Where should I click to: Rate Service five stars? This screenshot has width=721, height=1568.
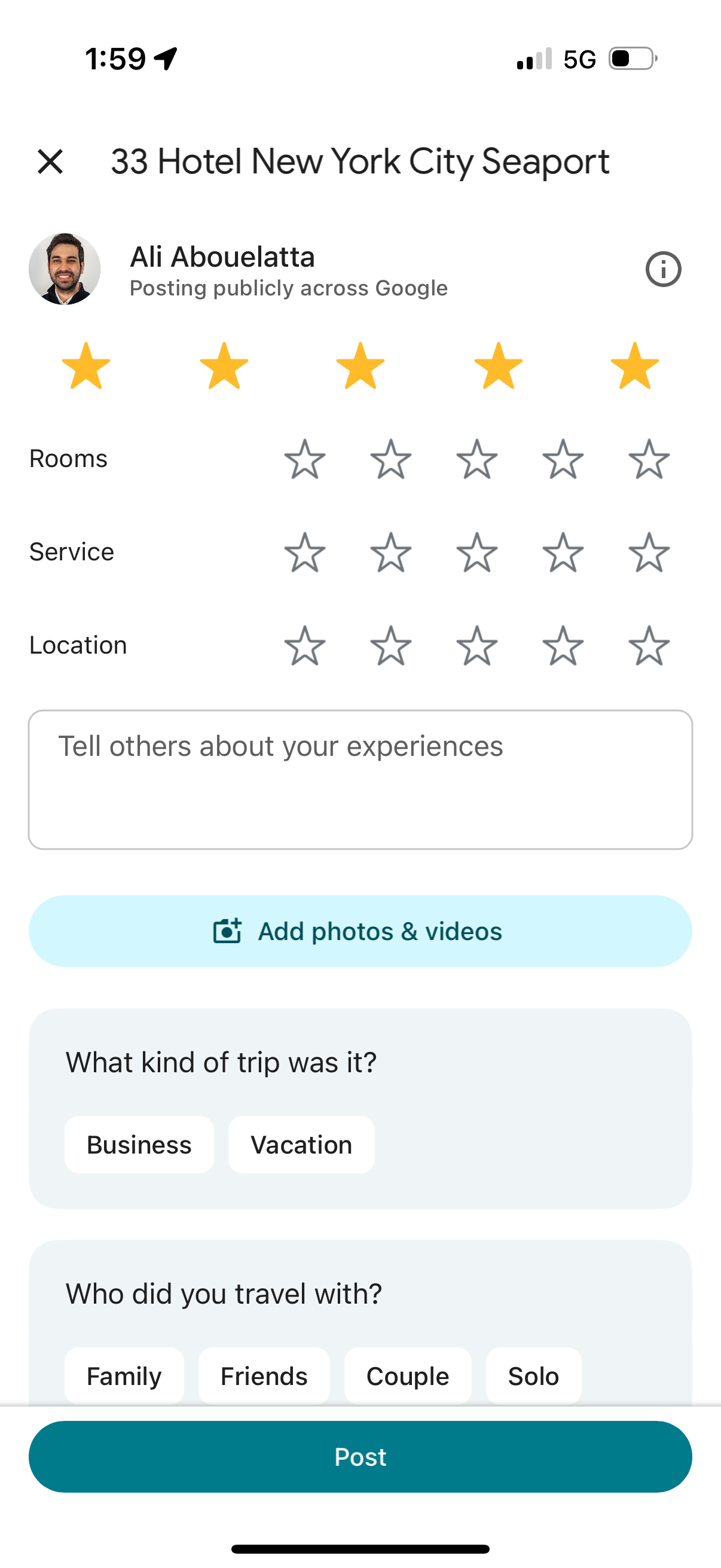[647, 553]
